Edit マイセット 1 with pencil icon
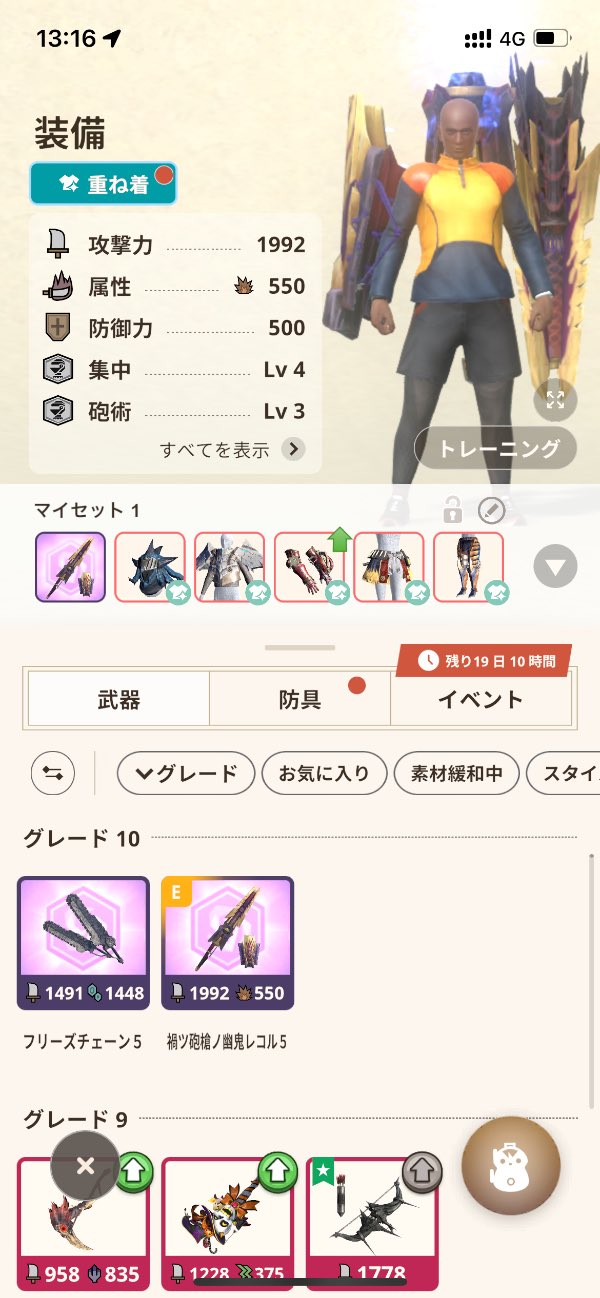Image resolution: width=600 pixels, height=1298 pixels. coord(492,511)
